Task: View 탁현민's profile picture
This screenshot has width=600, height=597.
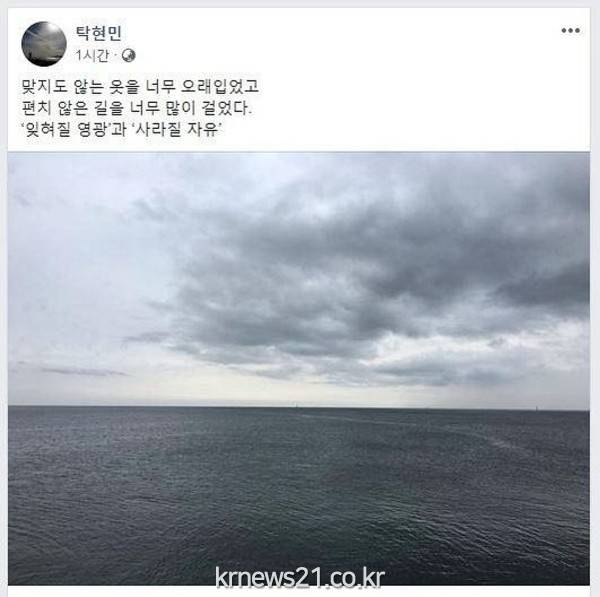Action: (43, 43)
